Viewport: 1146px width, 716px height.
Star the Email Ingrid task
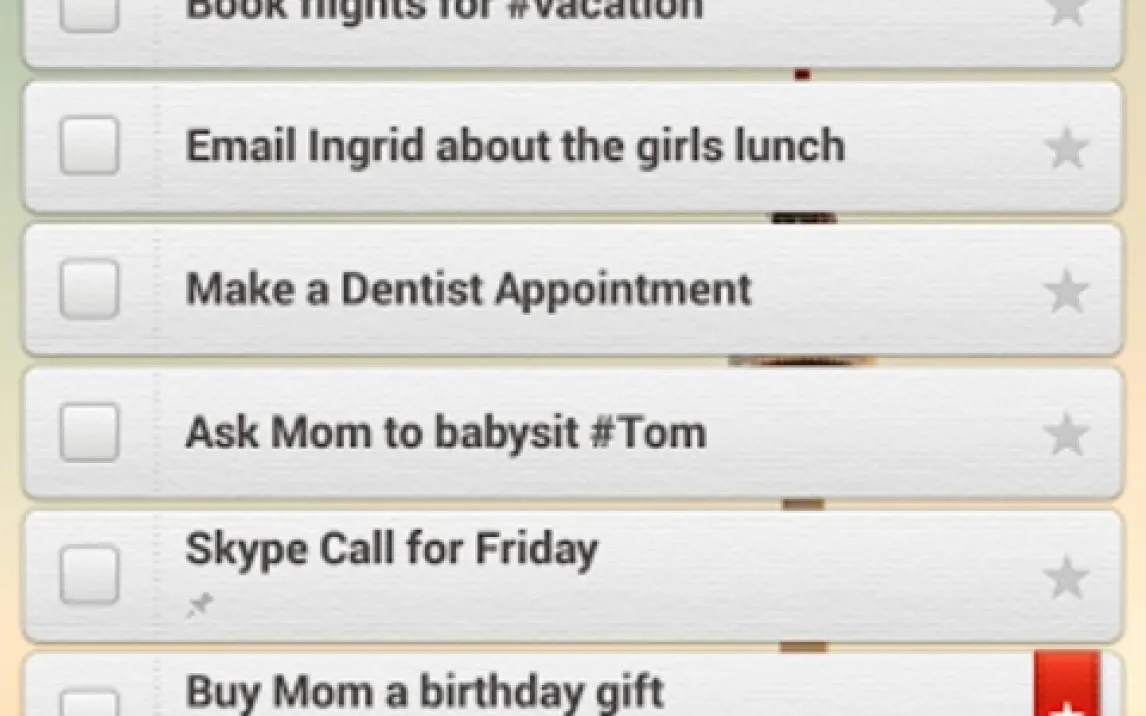1066,149
